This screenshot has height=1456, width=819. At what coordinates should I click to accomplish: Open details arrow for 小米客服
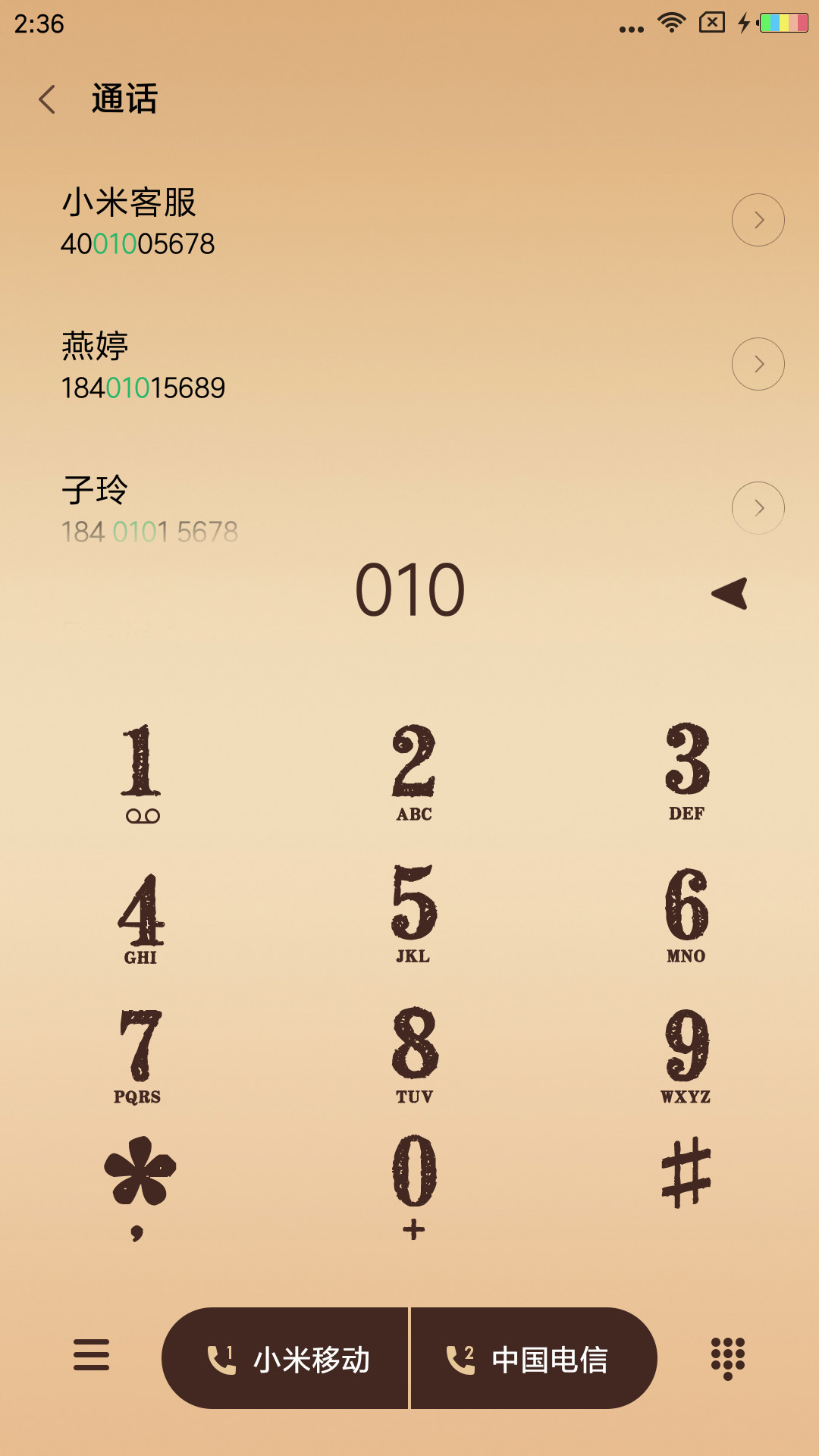[x=758, y=220]
